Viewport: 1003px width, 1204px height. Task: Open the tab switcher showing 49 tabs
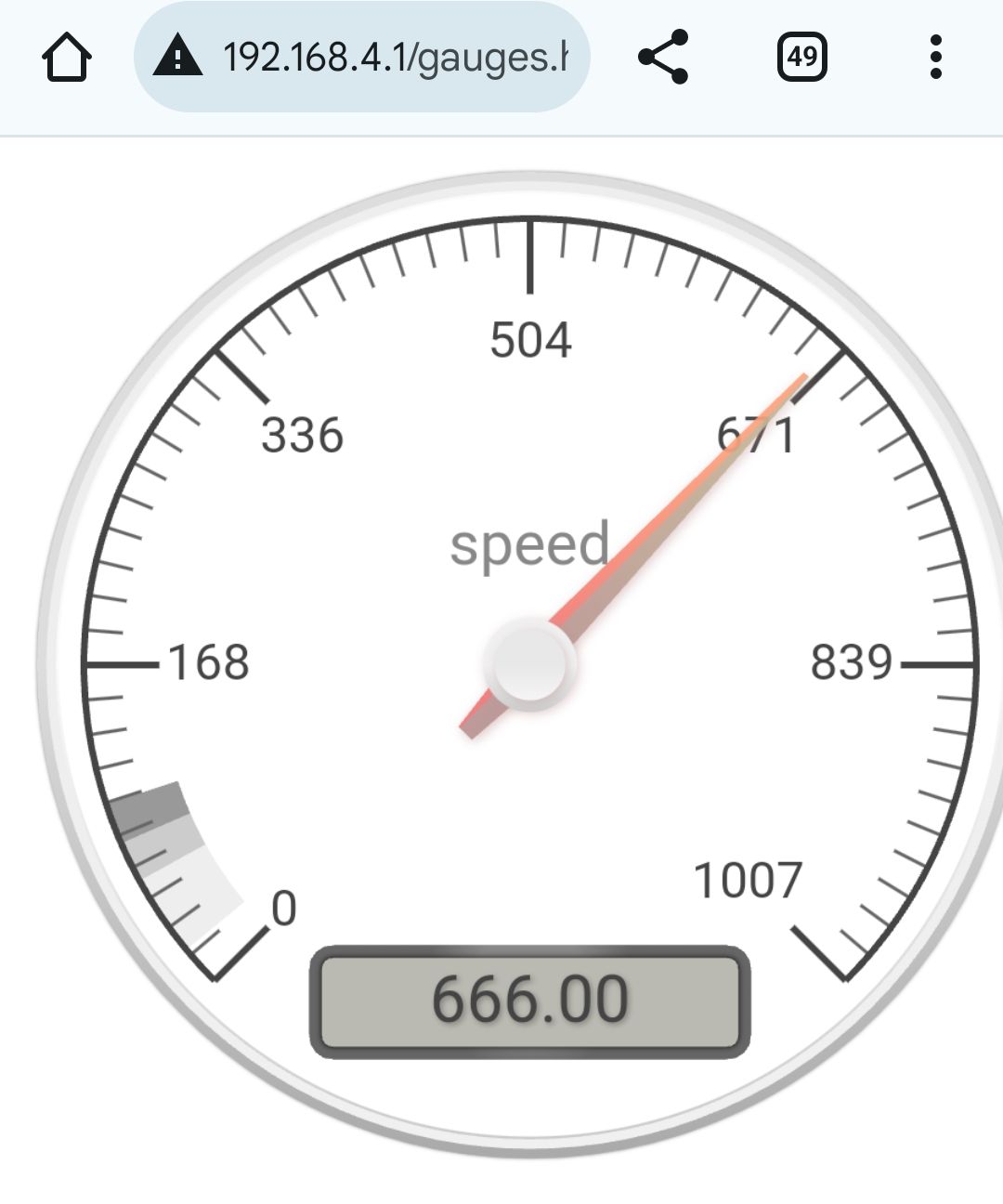[x=801, y=58]
